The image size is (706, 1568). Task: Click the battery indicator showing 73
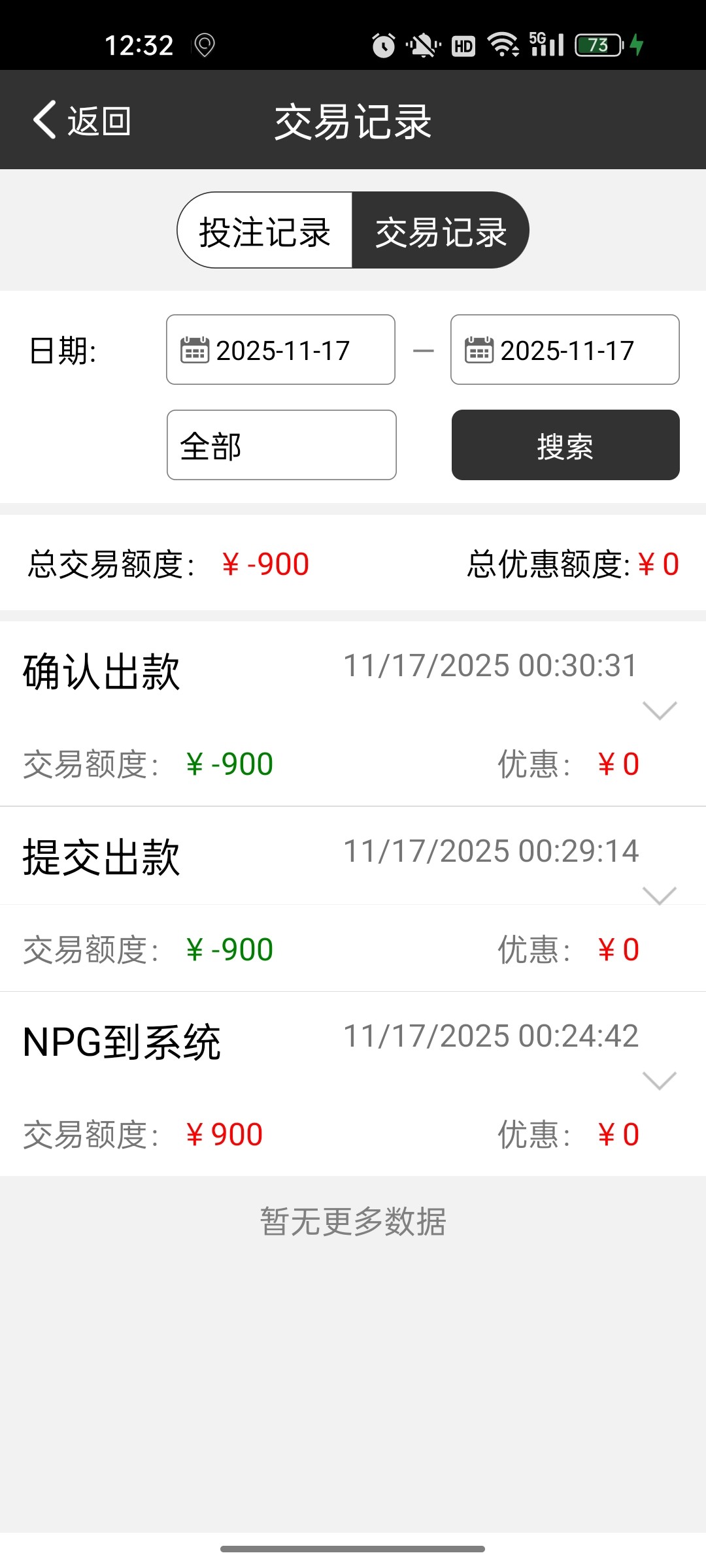pyautogui.click(x=595, y=44)
